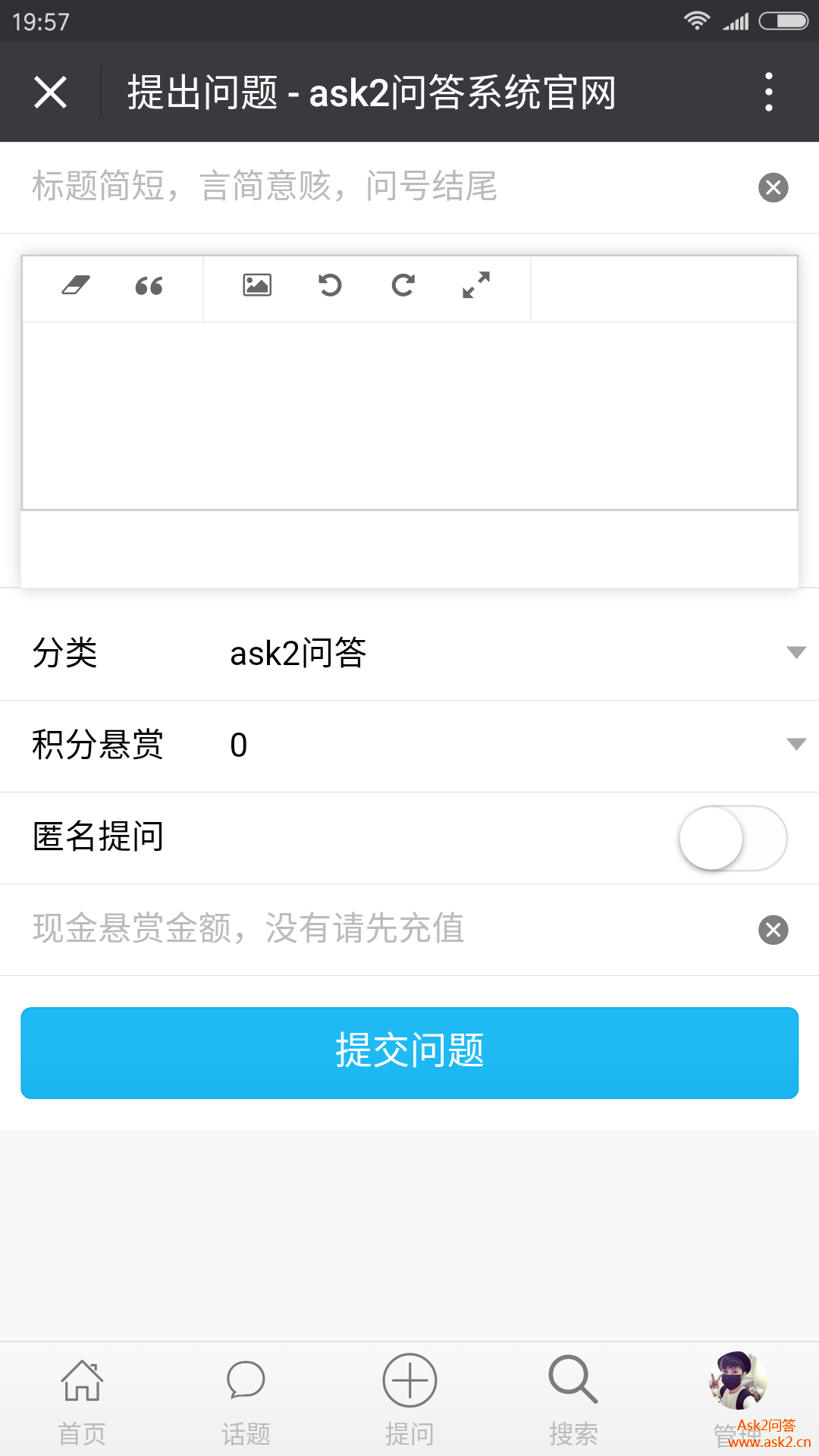Clear the cash reward amount field
Screen dimensions: 819x1456
pos(773,930)
